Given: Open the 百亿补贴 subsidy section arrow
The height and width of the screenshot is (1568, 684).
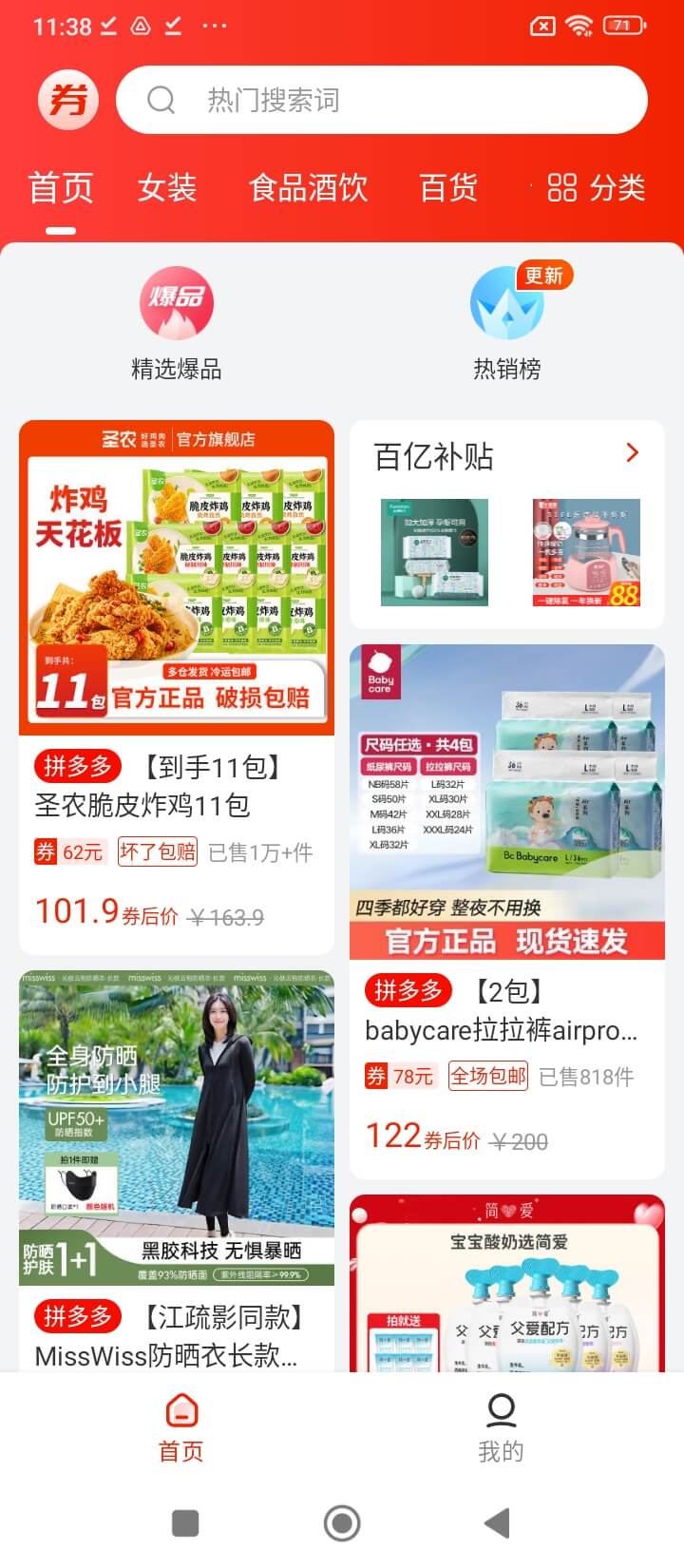Looking at the screenshot, I should [632, 453].
